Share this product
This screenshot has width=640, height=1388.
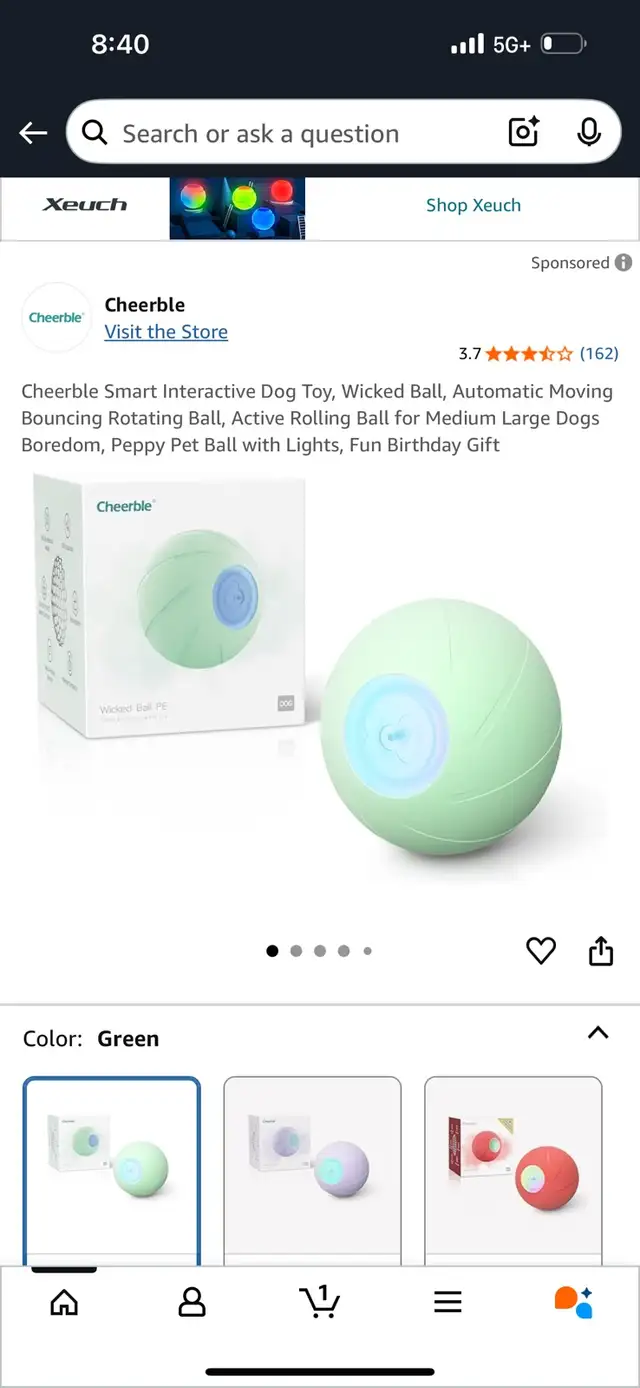[x=600, y=951]
